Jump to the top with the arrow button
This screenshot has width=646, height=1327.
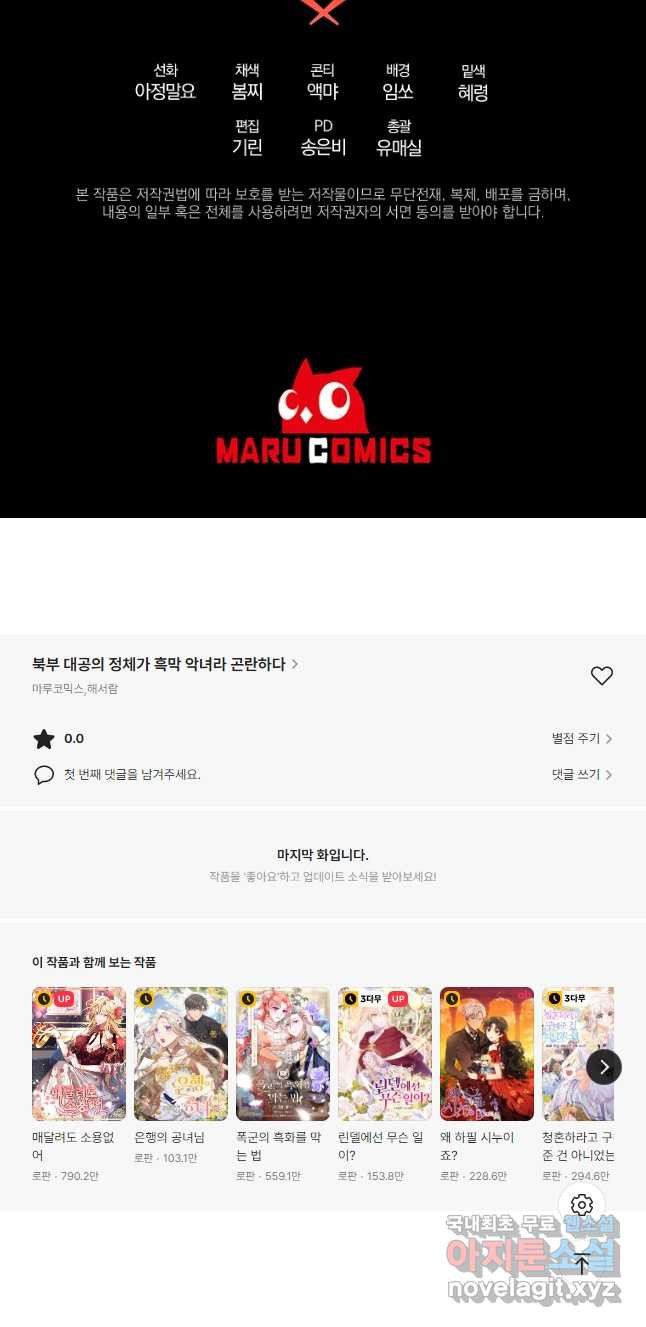[x=582, y=1263]
